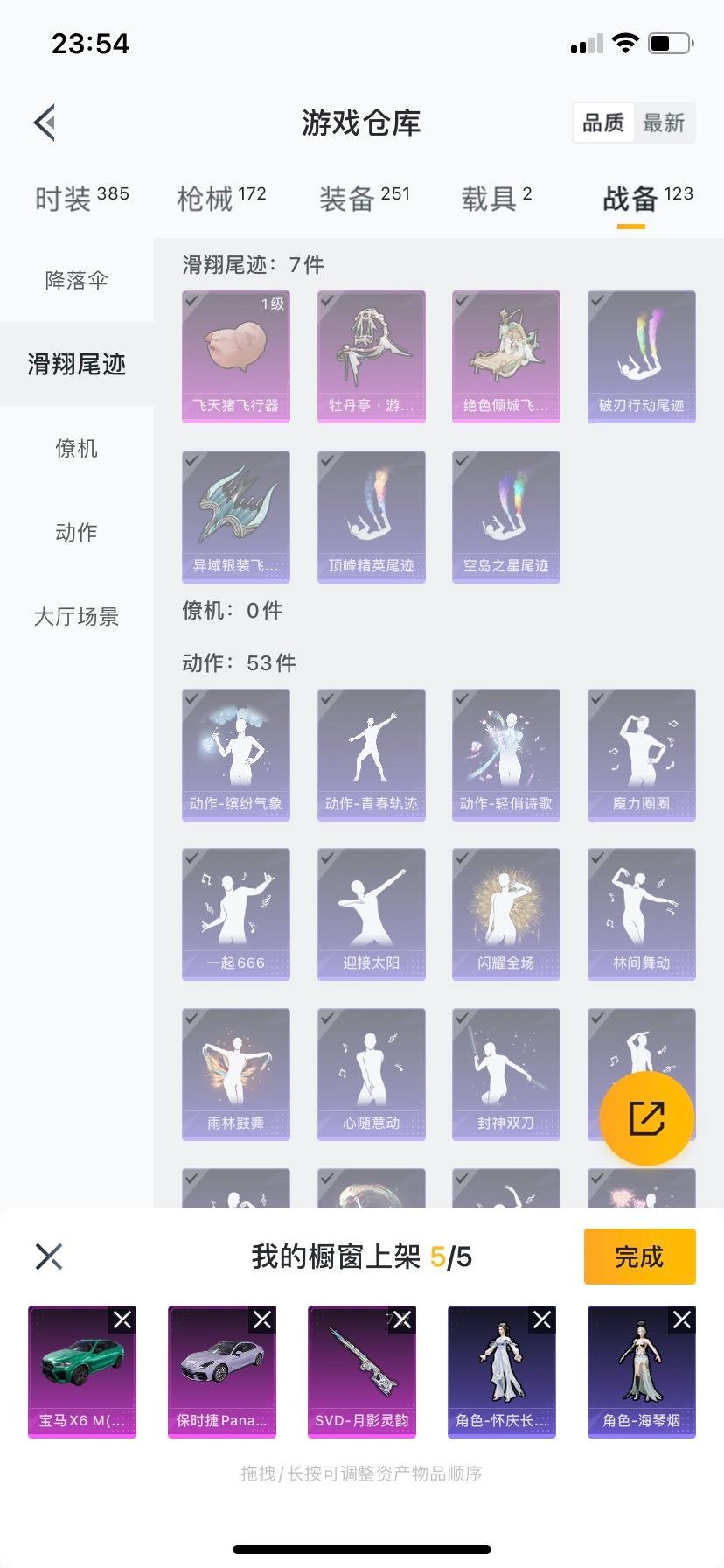Sort items by 品质
The height and width of the screenshot is (1568, 724).
(x=603, y=122)
